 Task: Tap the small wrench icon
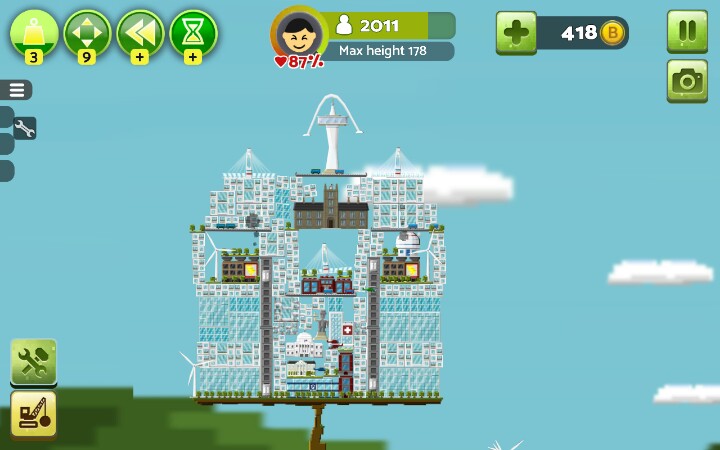pyautogui.click(x=25, y=128)
